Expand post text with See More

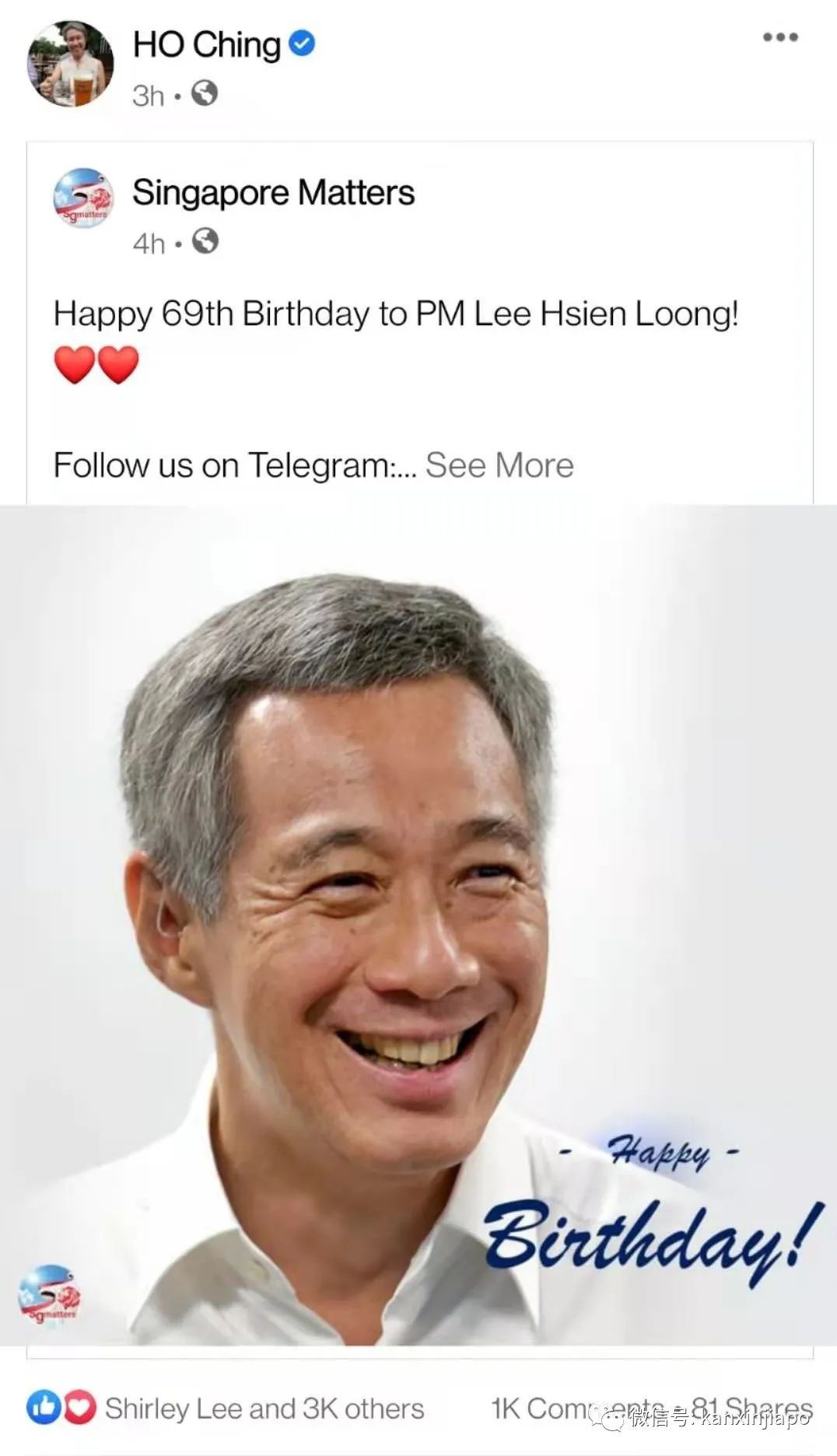[x=499, y=465]
